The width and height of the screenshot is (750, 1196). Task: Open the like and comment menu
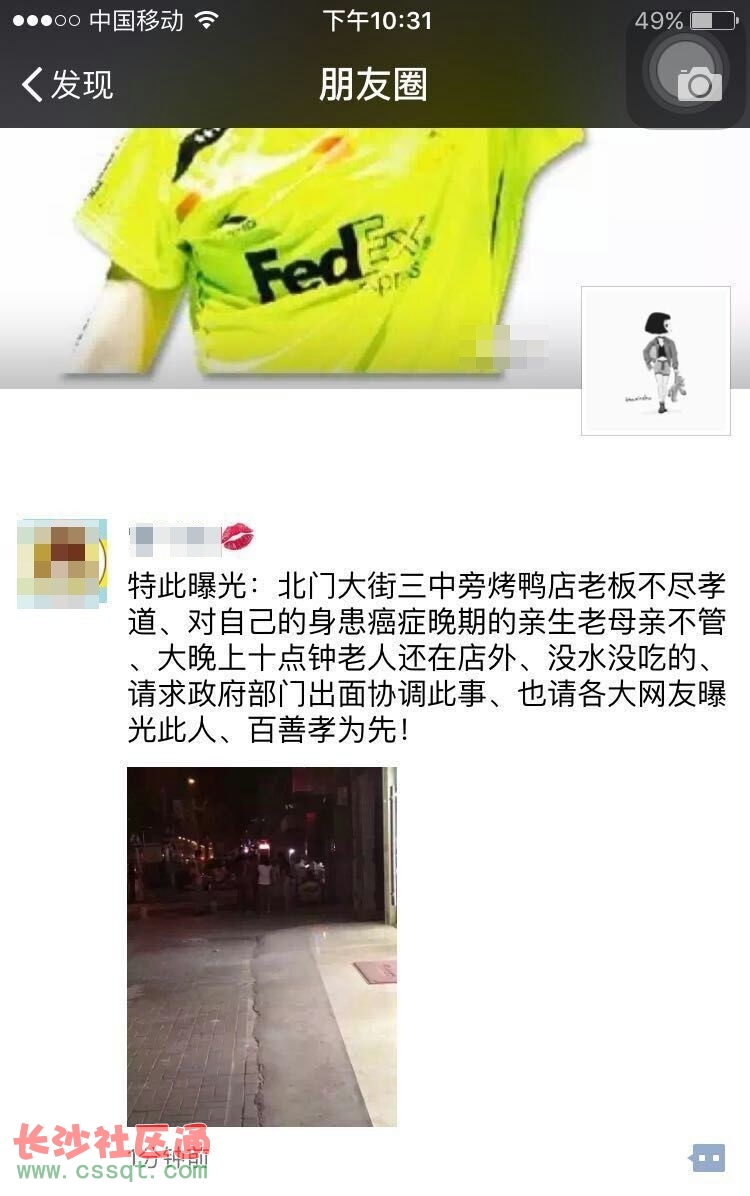(x=708, y=1158)
